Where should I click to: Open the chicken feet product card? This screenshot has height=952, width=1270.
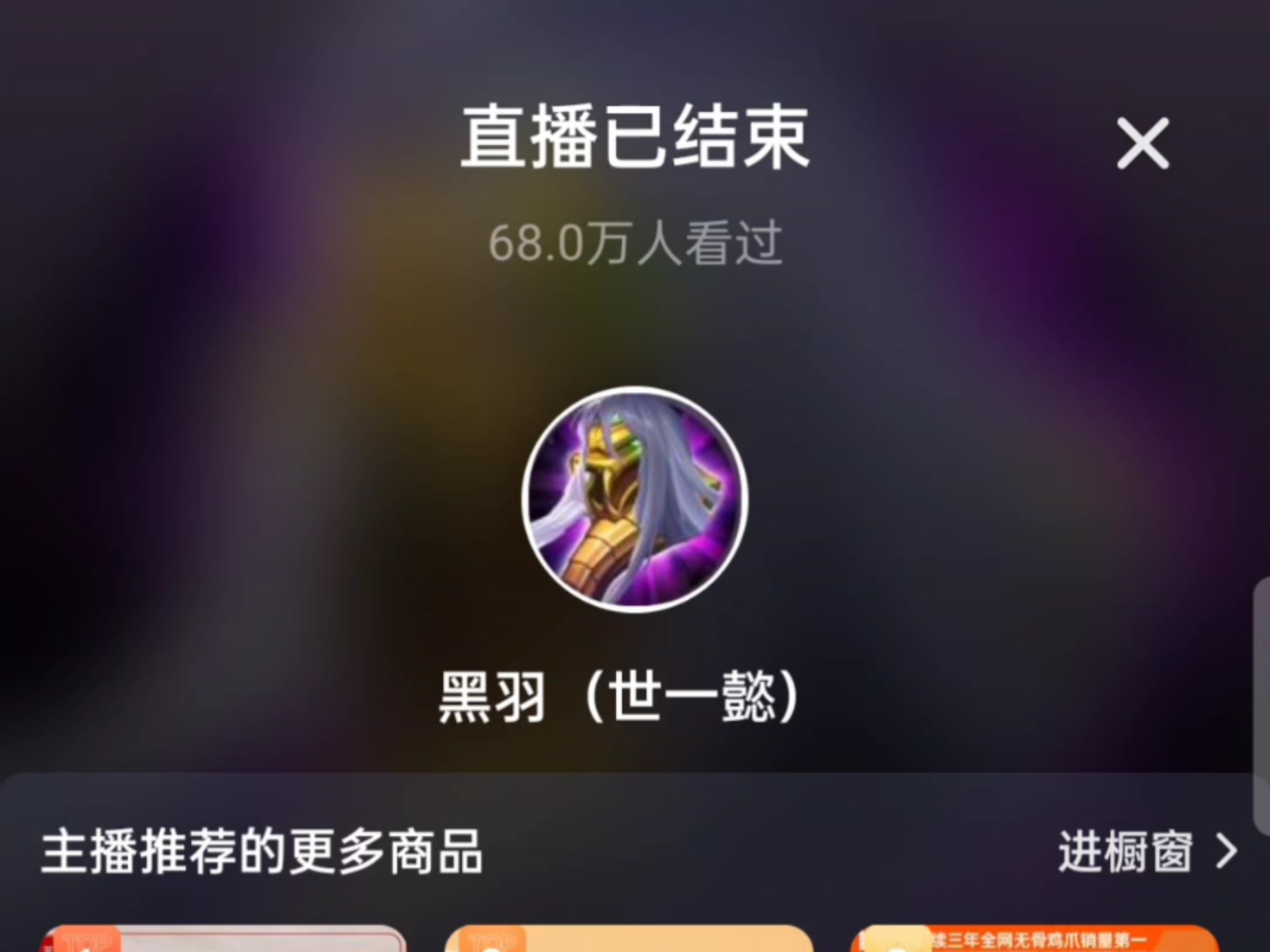coord(1035,939)
